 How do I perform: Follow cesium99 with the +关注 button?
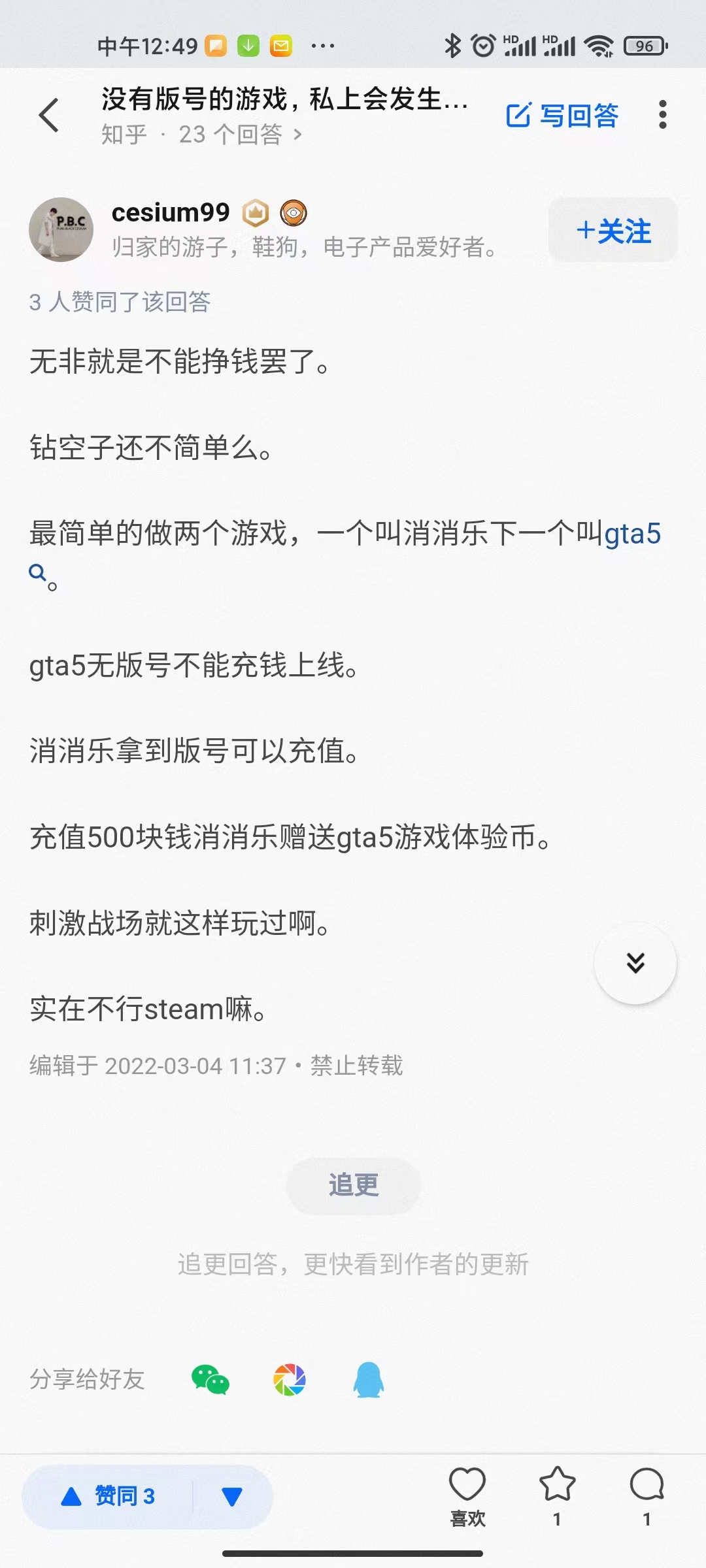tap(613, 231)
